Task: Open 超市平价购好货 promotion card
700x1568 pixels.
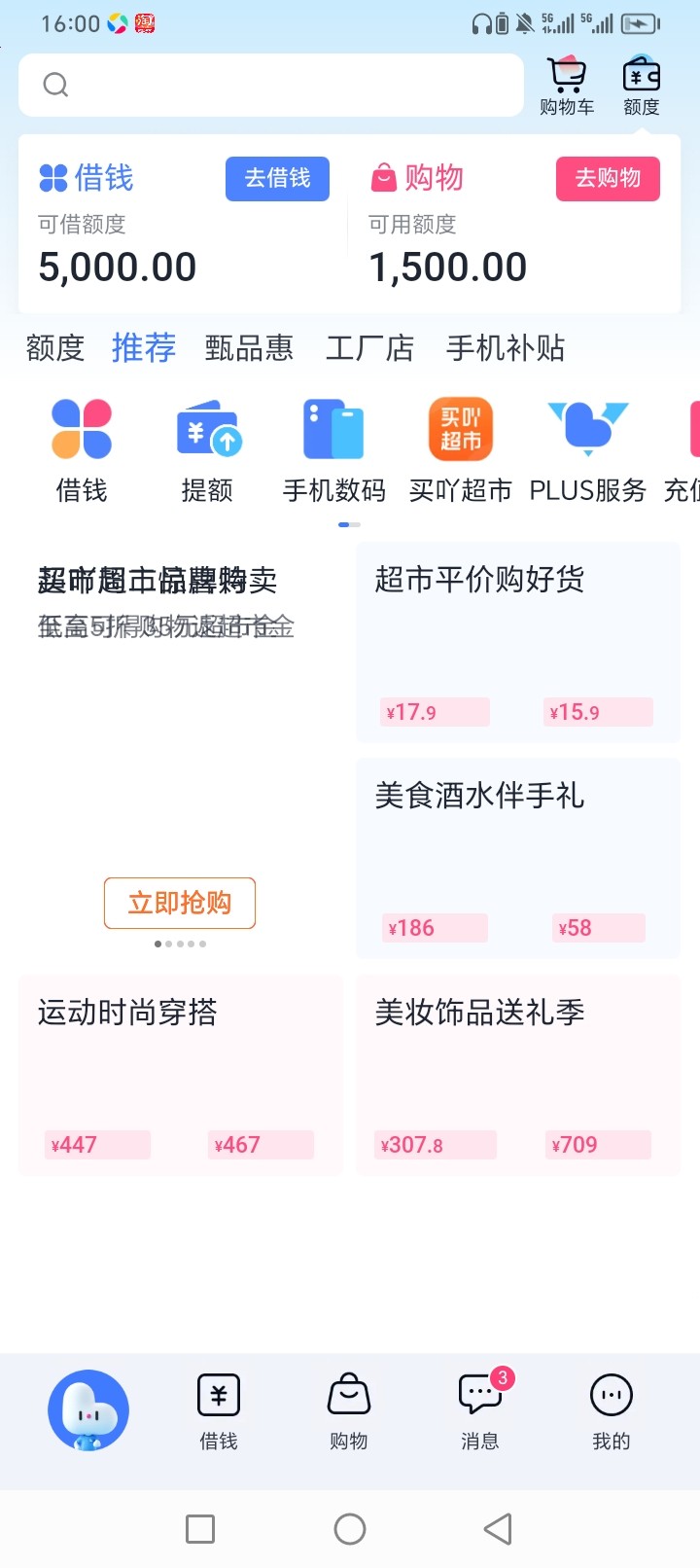Action: (x=516, y=642)
